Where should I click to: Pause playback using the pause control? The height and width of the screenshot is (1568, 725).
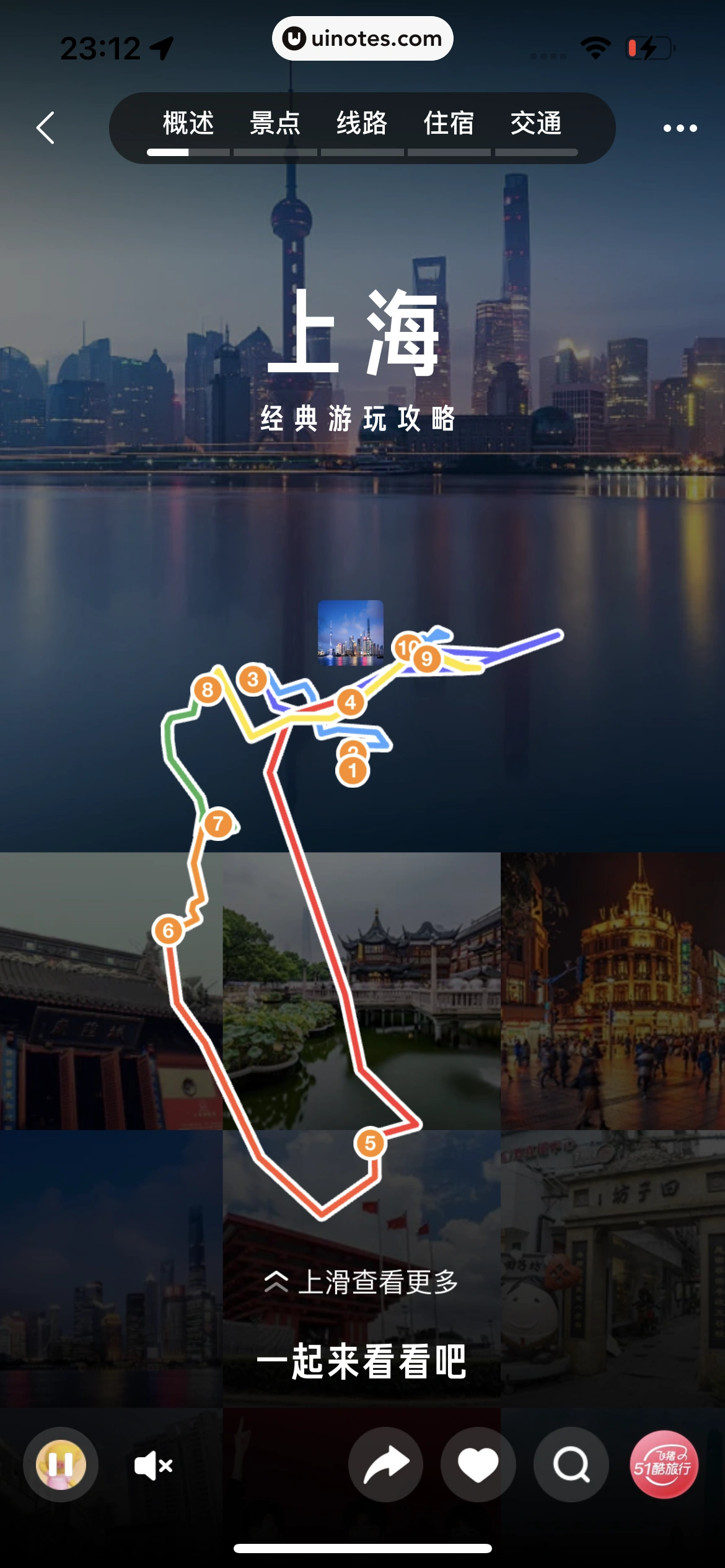coord(60,1465)
